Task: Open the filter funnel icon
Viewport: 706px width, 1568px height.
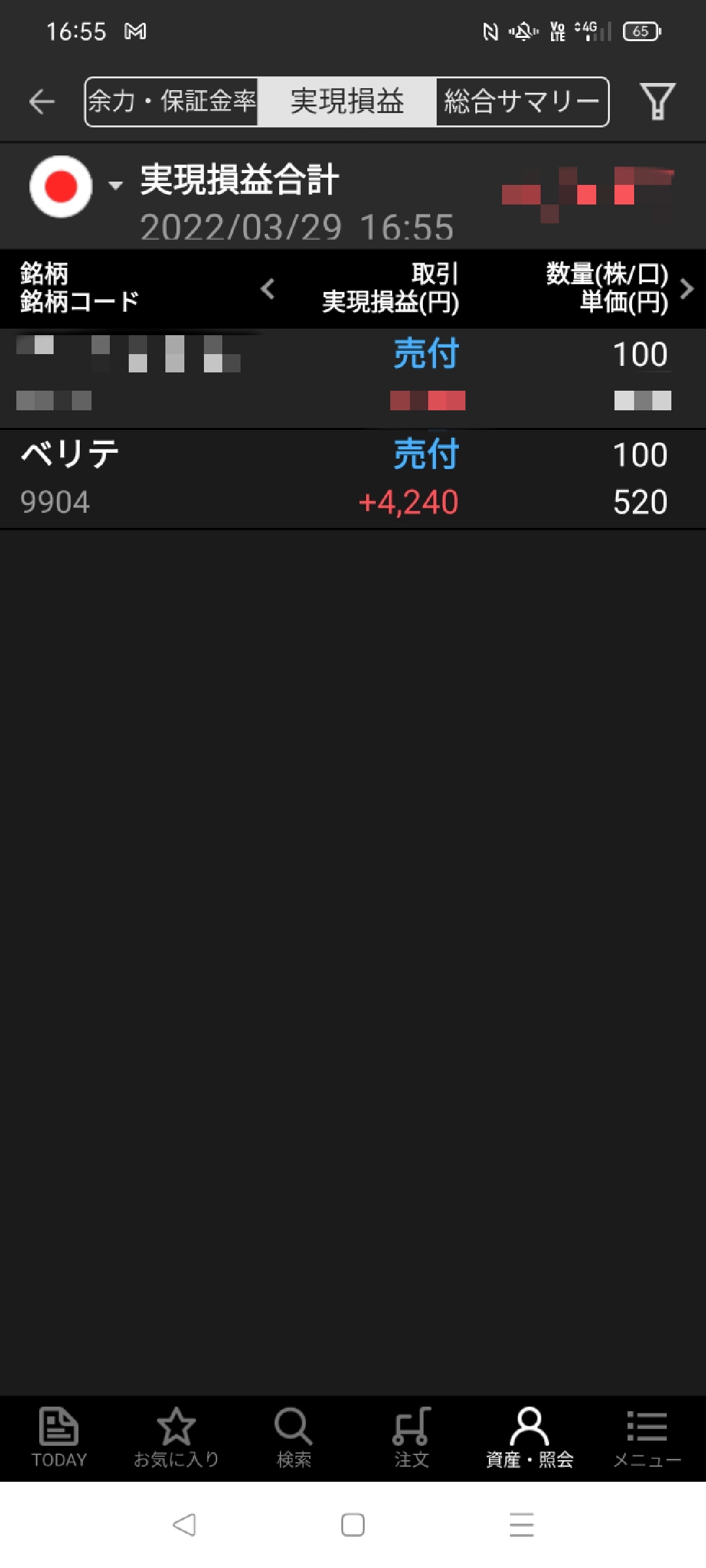Action: 657,102
